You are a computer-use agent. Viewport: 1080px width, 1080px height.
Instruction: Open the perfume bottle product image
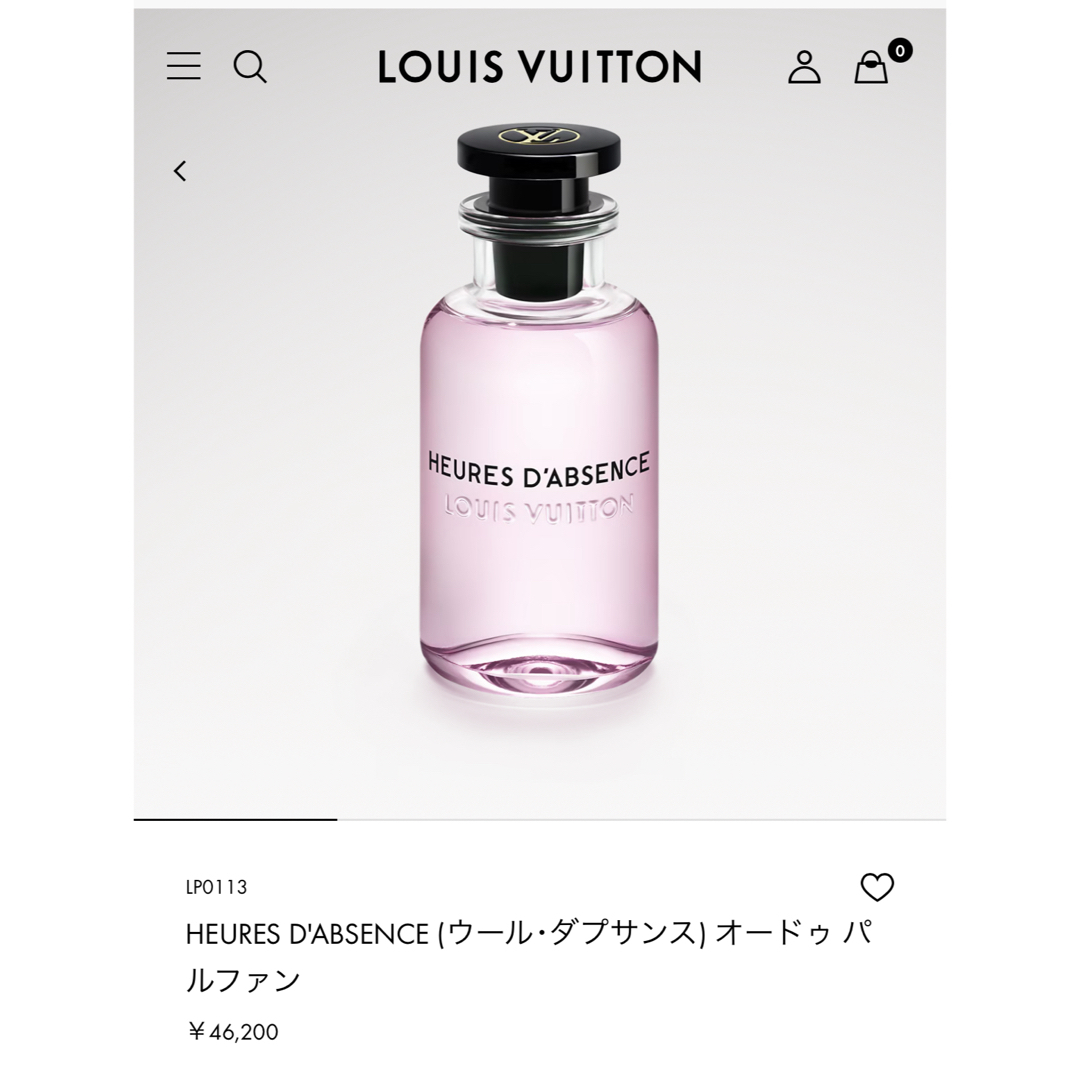[x=540, y=420]
